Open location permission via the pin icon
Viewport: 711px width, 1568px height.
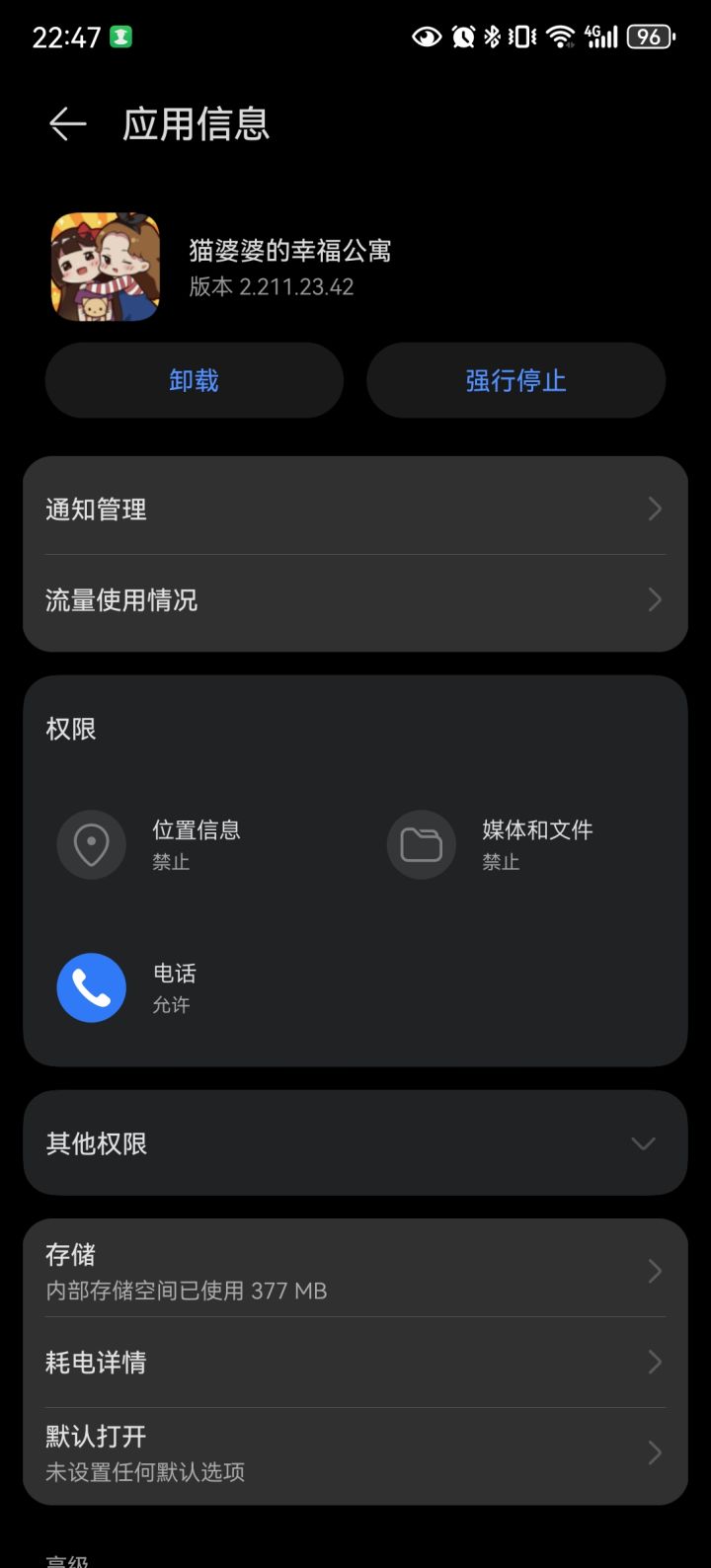(92, 844)
